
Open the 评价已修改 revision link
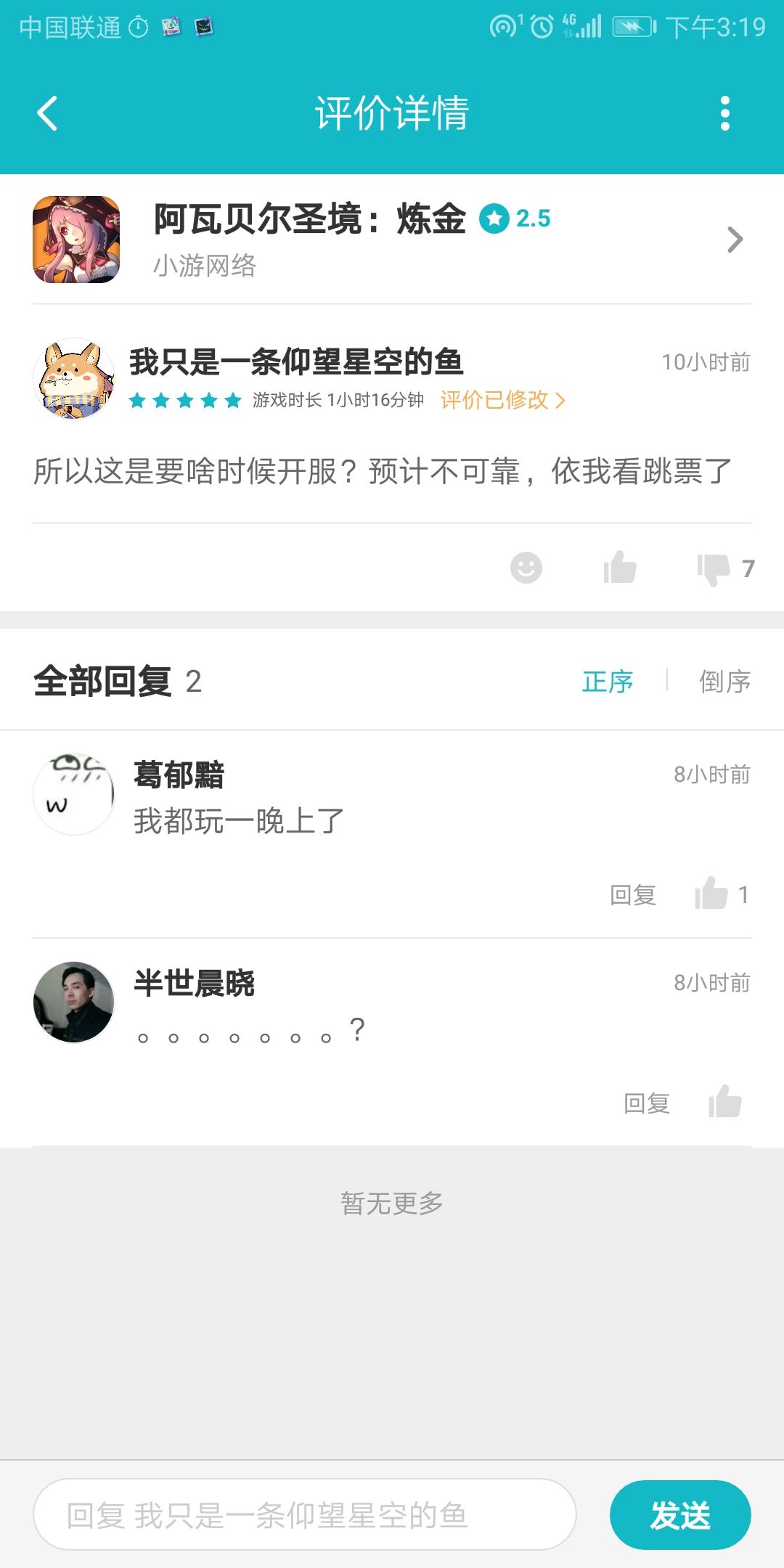[502, 400]
